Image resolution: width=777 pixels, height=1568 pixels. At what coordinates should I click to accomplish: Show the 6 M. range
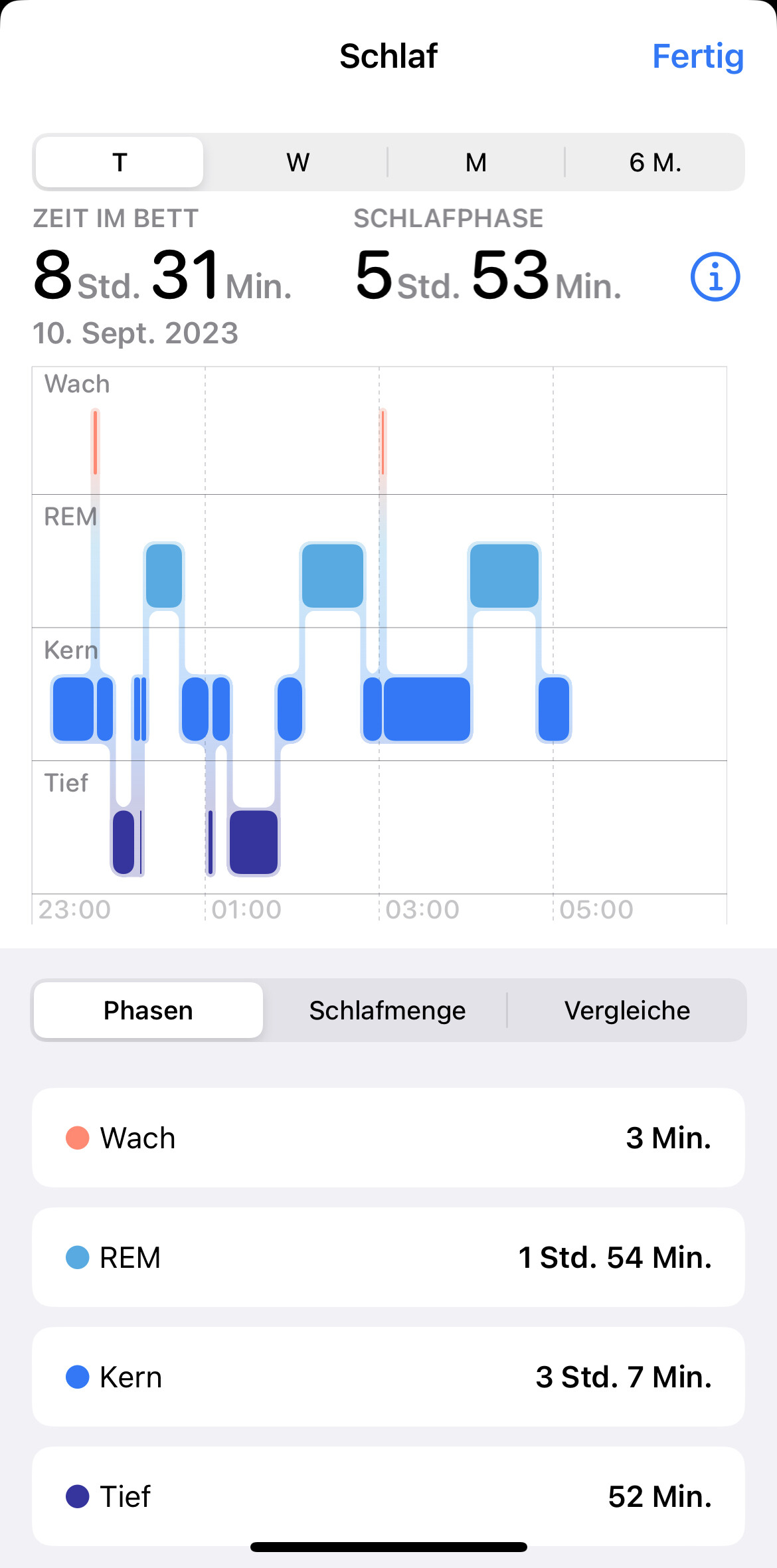tap(655, 162)
